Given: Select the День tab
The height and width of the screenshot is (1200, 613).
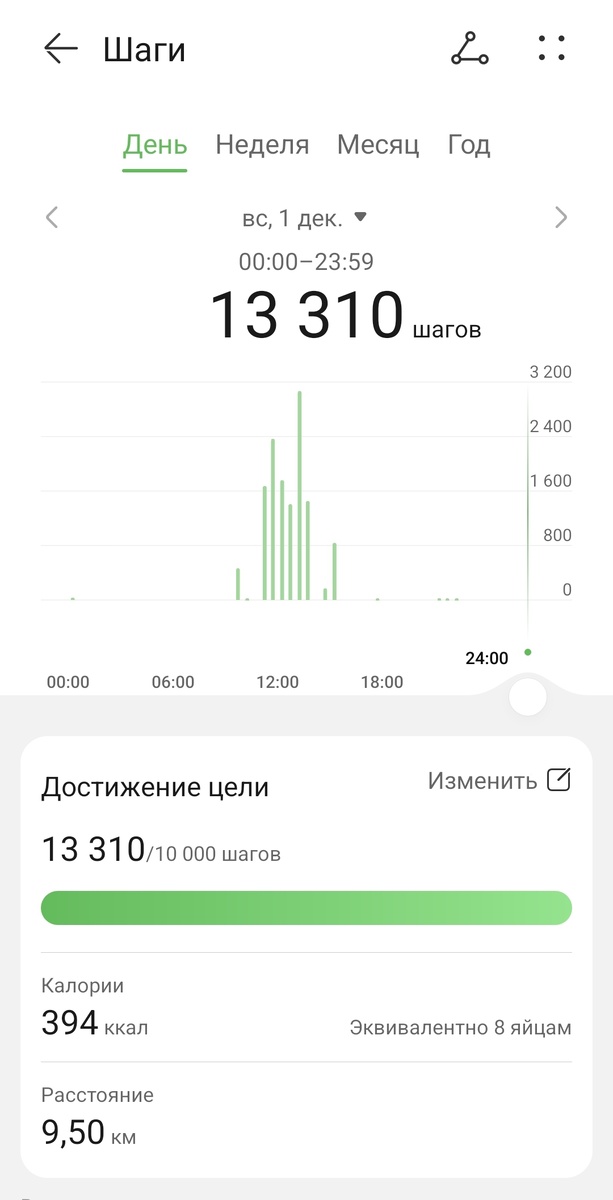Looking at the screenshot, I should pos(155,145).
